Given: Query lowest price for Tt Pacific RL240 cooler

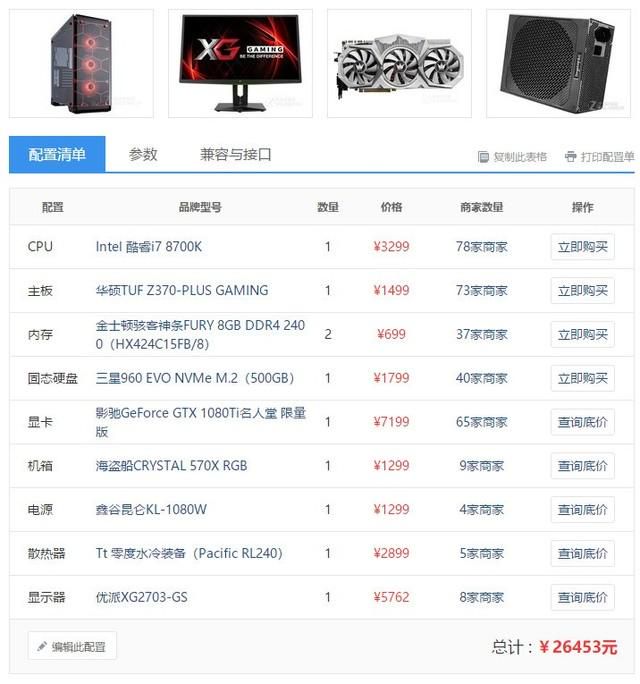Looking at the screenshot, I should 582,554.
